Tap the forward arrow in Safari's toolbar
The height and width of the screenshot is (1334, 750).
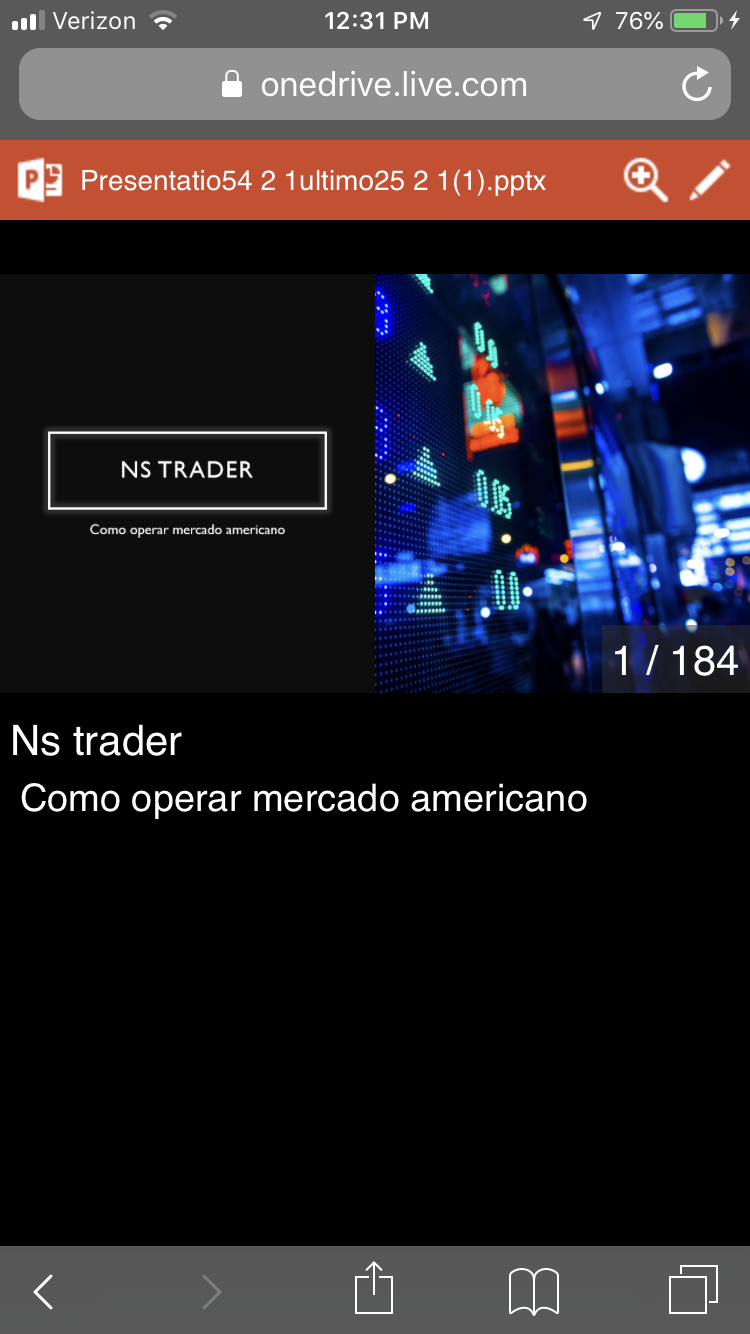[211, 1290]
